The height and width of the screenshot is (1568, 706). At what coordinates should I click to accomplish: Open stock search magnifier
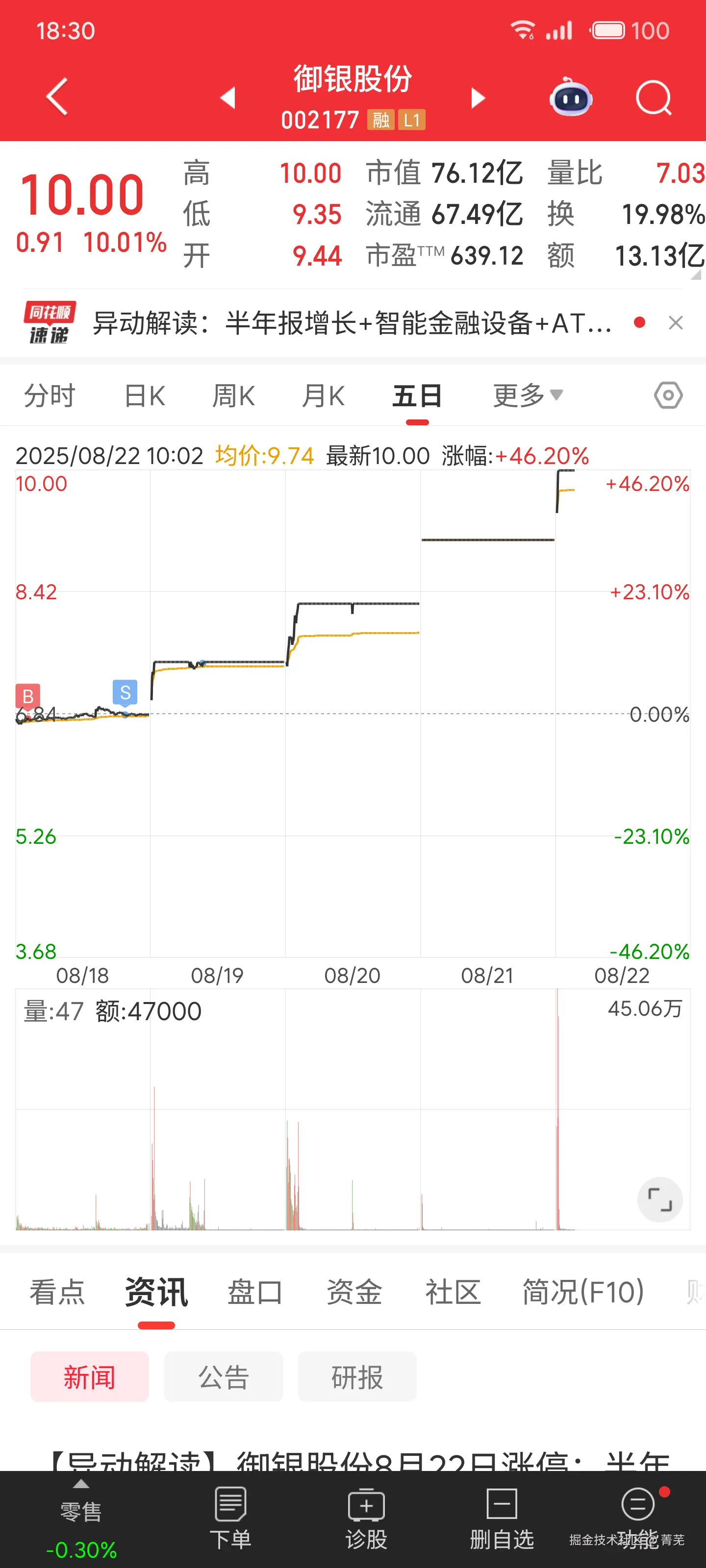pyautogui.click(x=653, y=98)
